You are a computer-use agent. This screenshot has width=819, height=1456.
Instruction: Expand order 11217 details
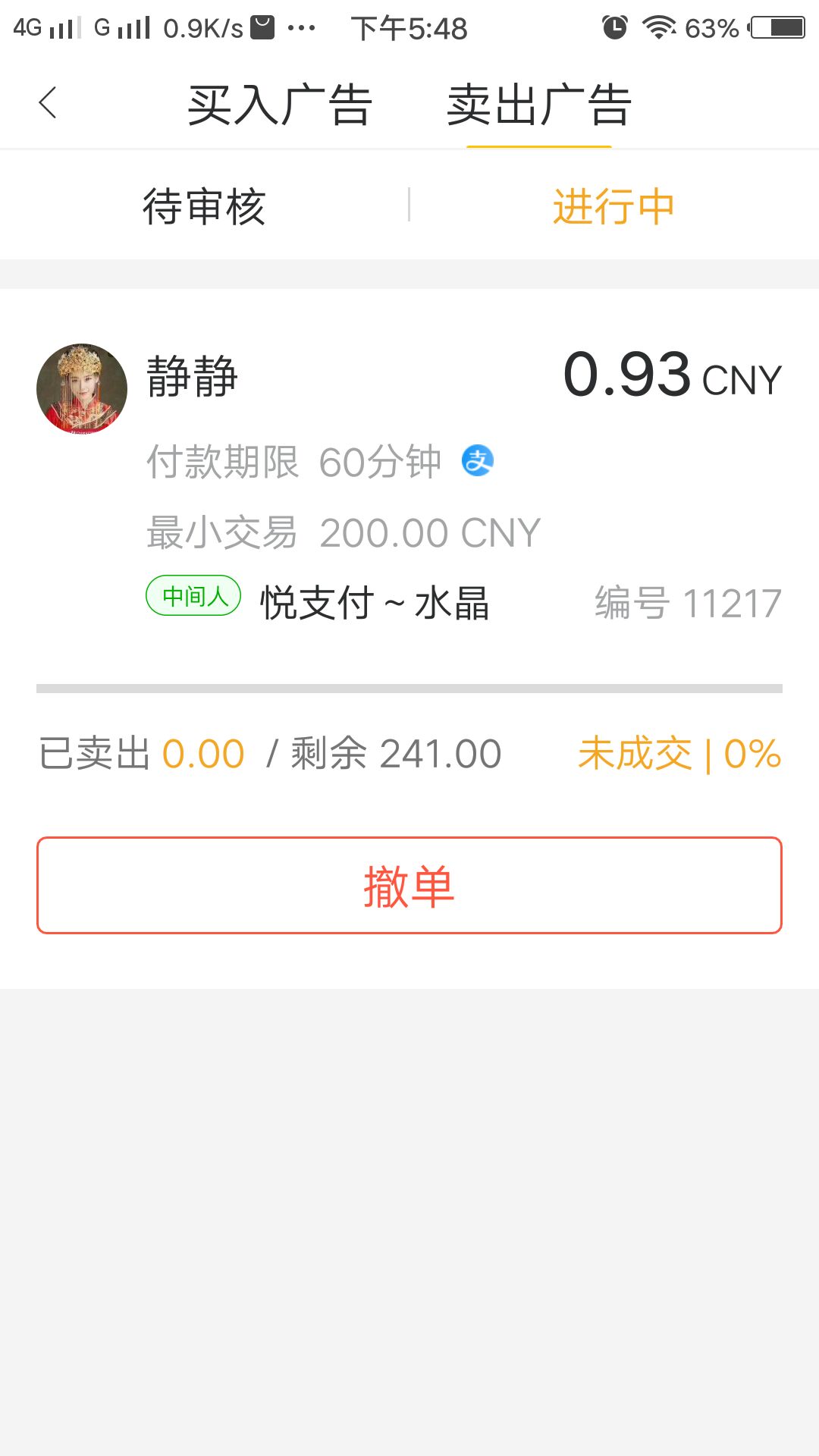point(687,603)
